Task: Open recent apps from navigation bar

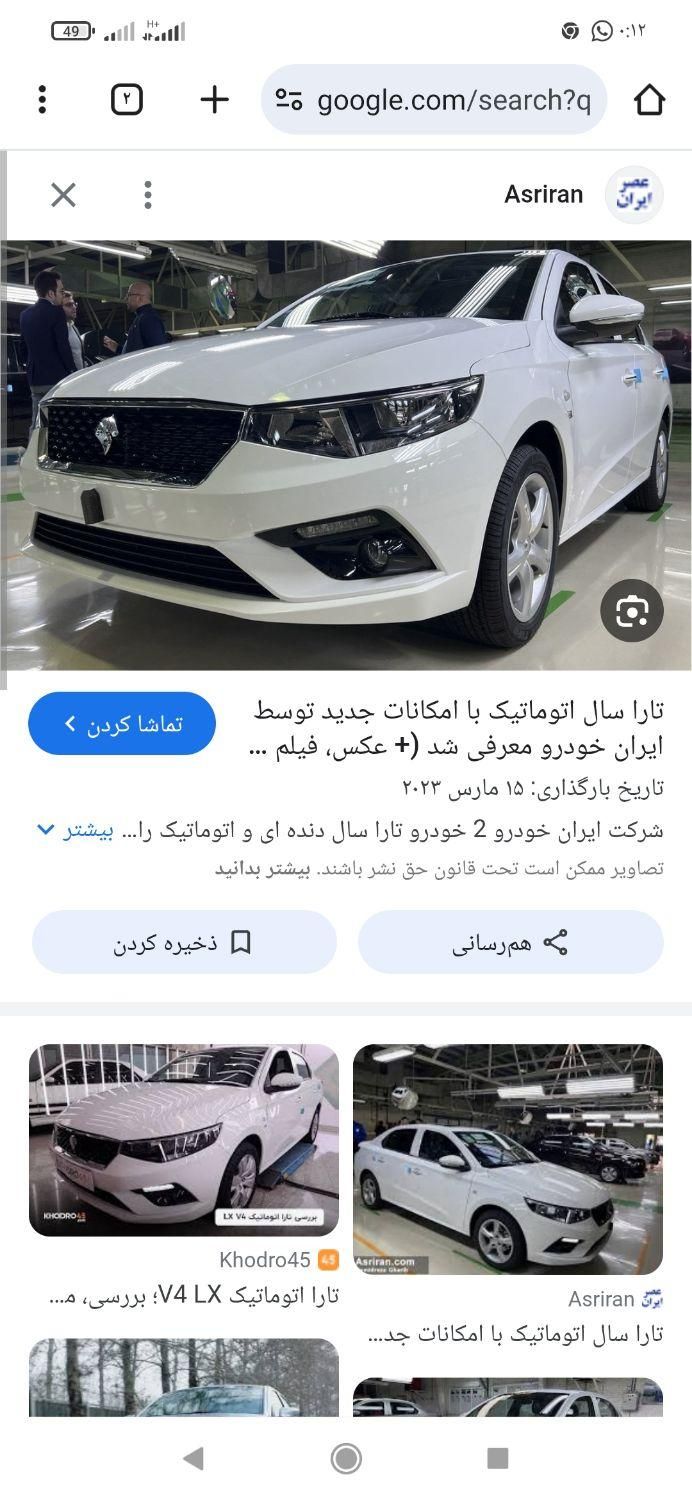Action: click(x=497, y=1458)
